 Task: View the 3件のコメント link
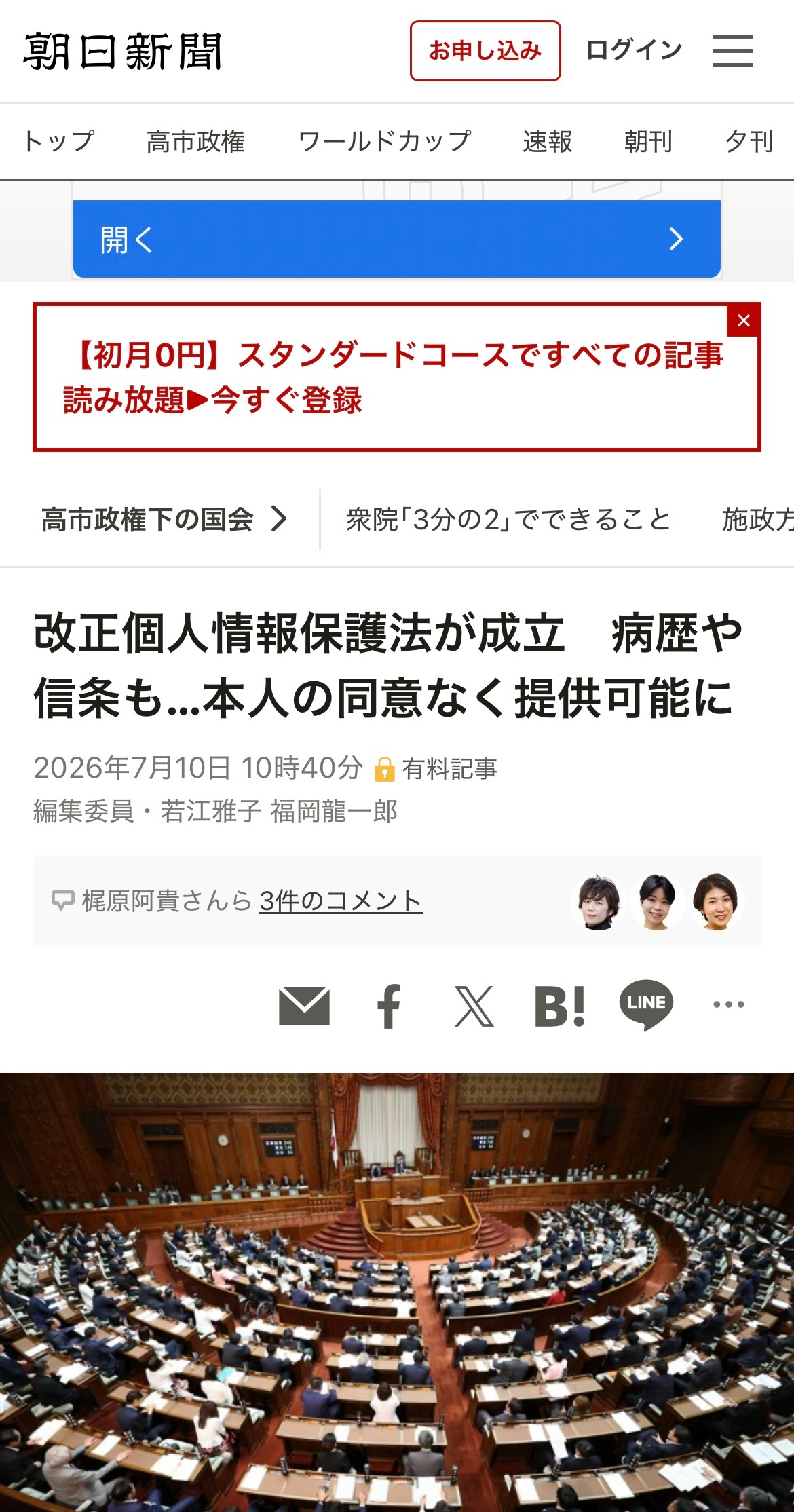coord(341,901)
